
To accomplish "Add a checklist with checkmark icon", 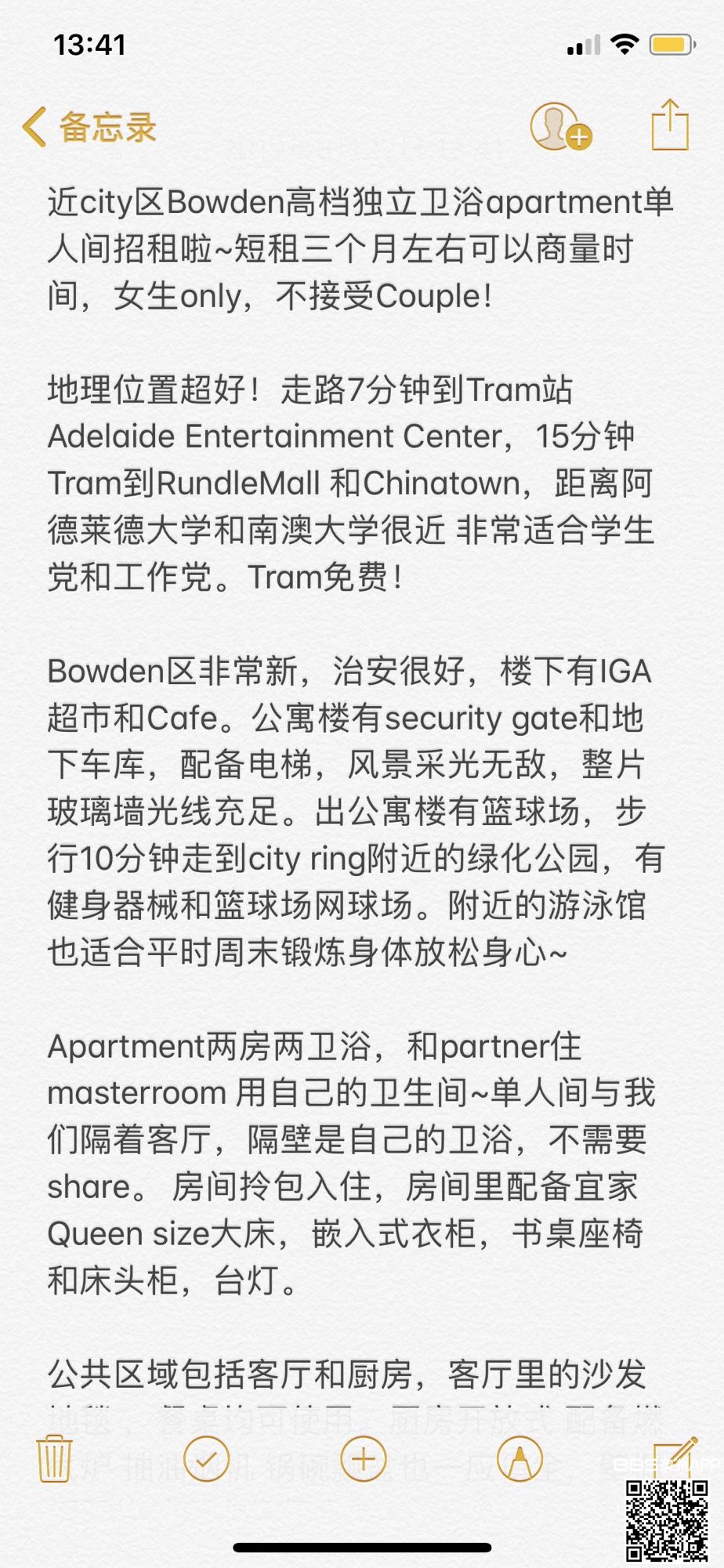I will pyautogui.click(x=206, y=1459).
